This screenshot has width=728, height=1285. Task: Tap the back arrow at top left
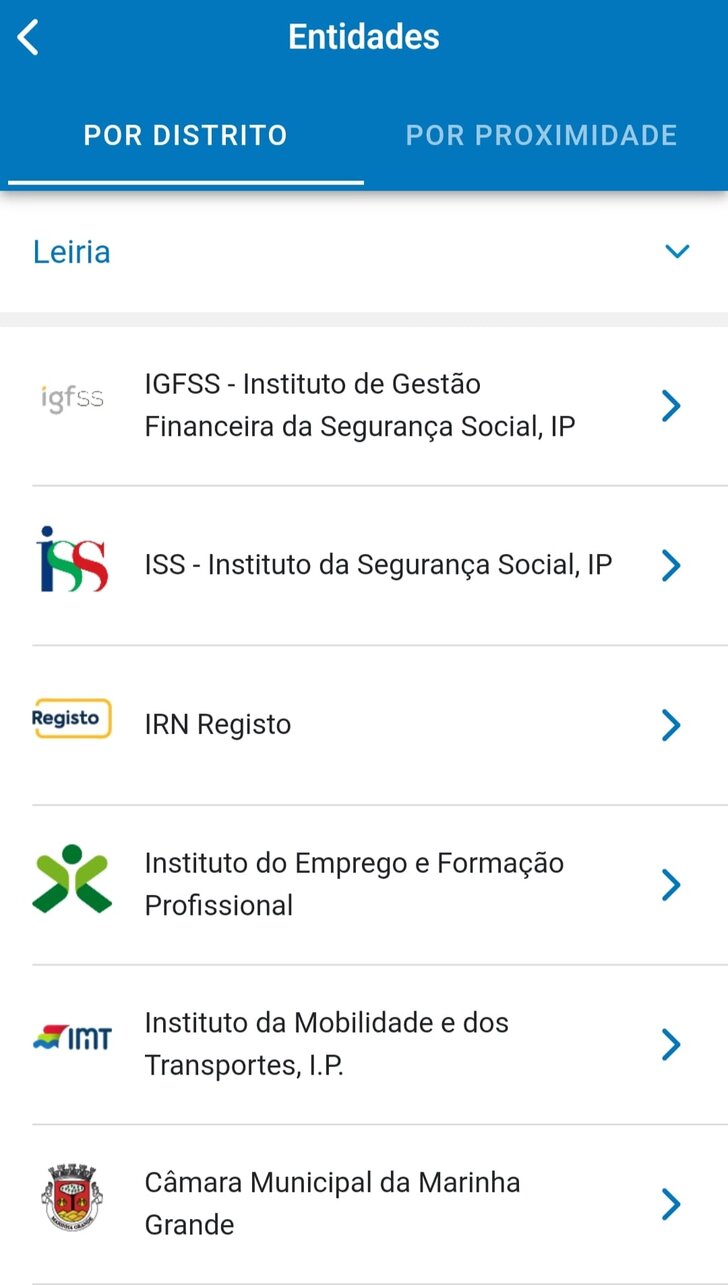click(x=26, y=37)
